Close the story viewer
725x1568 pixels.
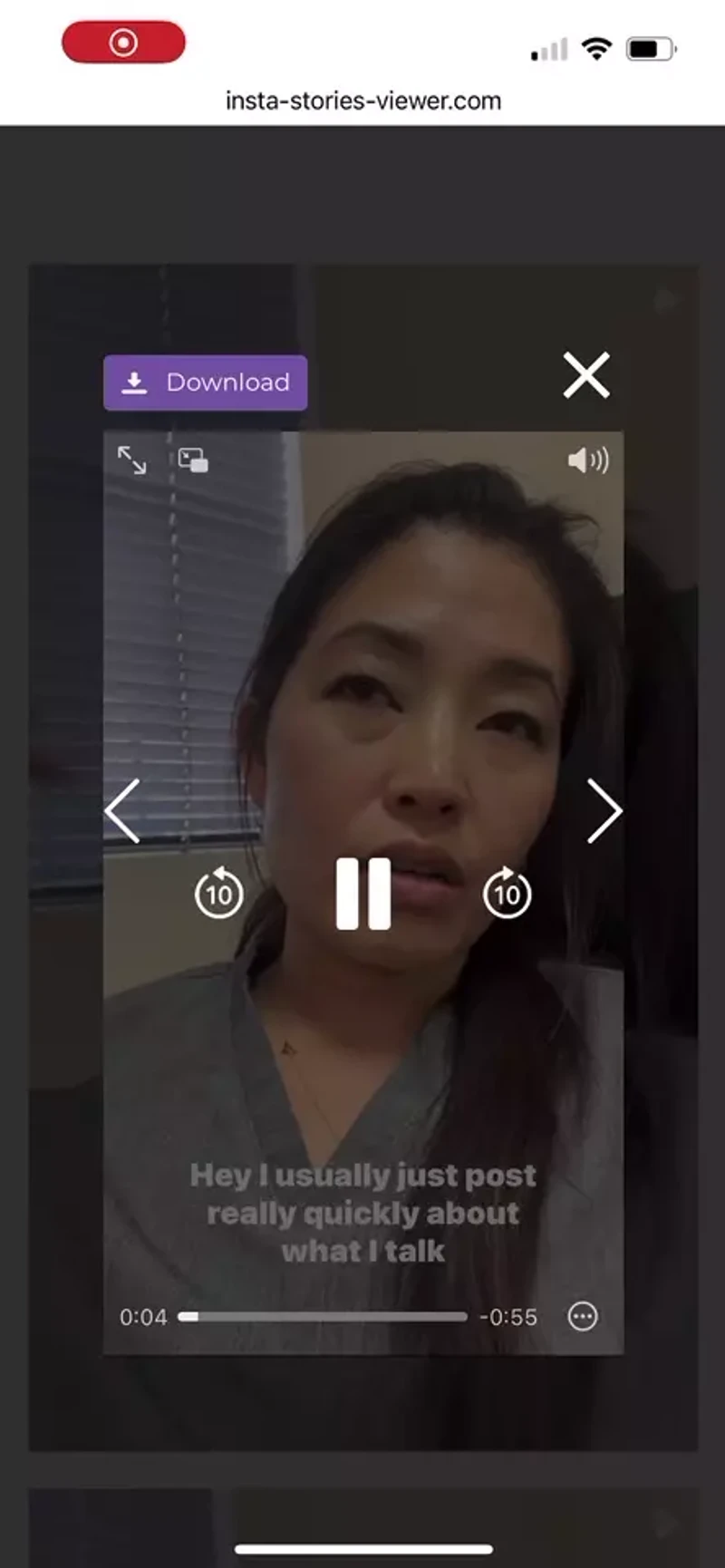(585, 375)
